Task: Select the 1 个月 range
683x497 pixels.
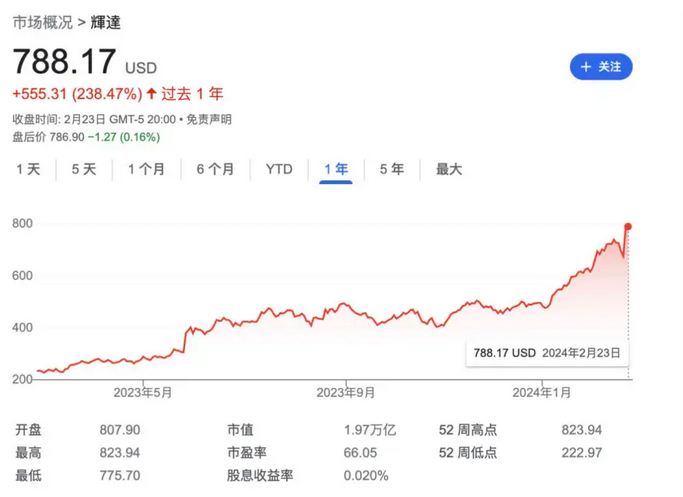Action: pos(147,169)
